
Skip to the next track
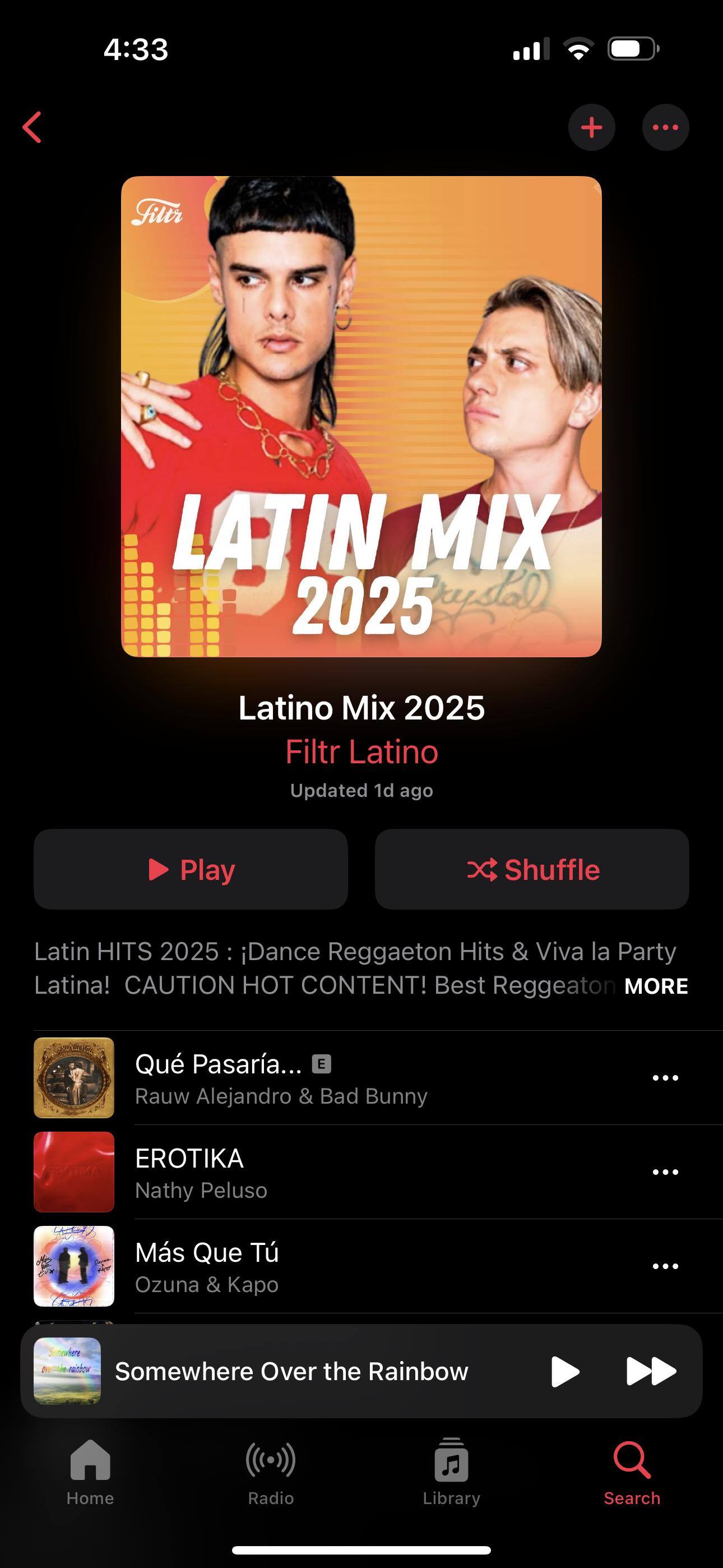tap(651, 1371)
